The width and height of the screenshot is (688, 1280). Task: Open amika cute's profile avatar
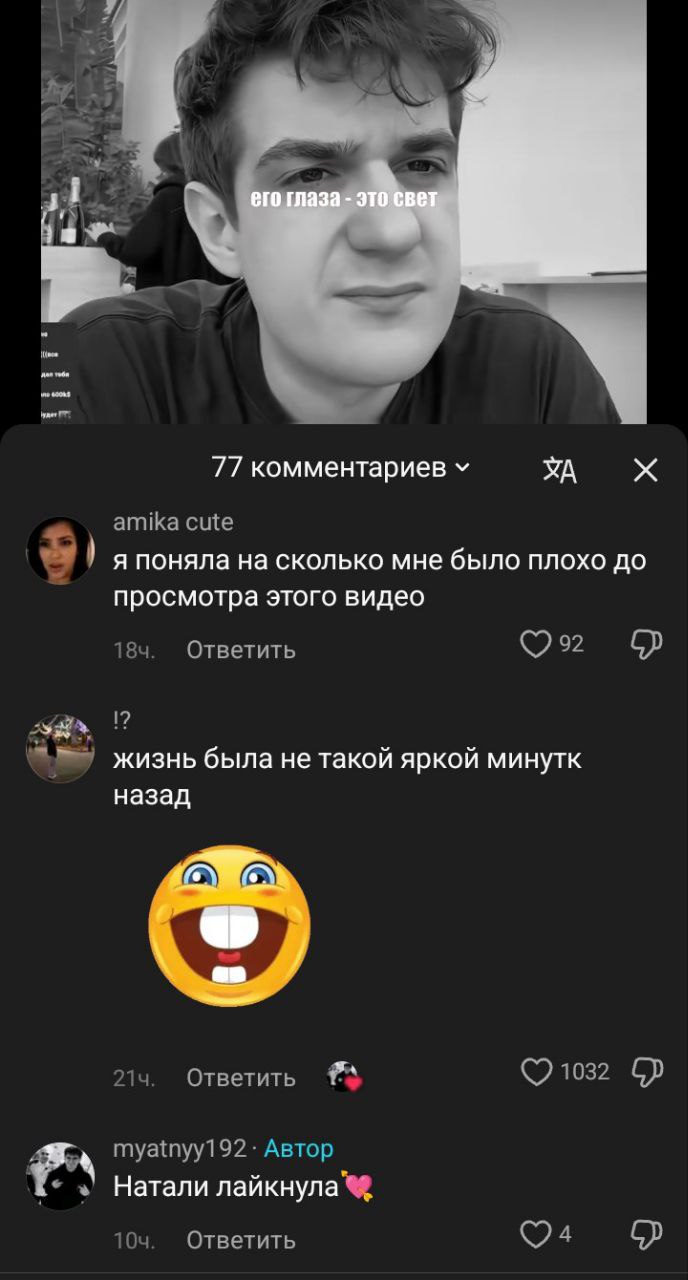60,550
